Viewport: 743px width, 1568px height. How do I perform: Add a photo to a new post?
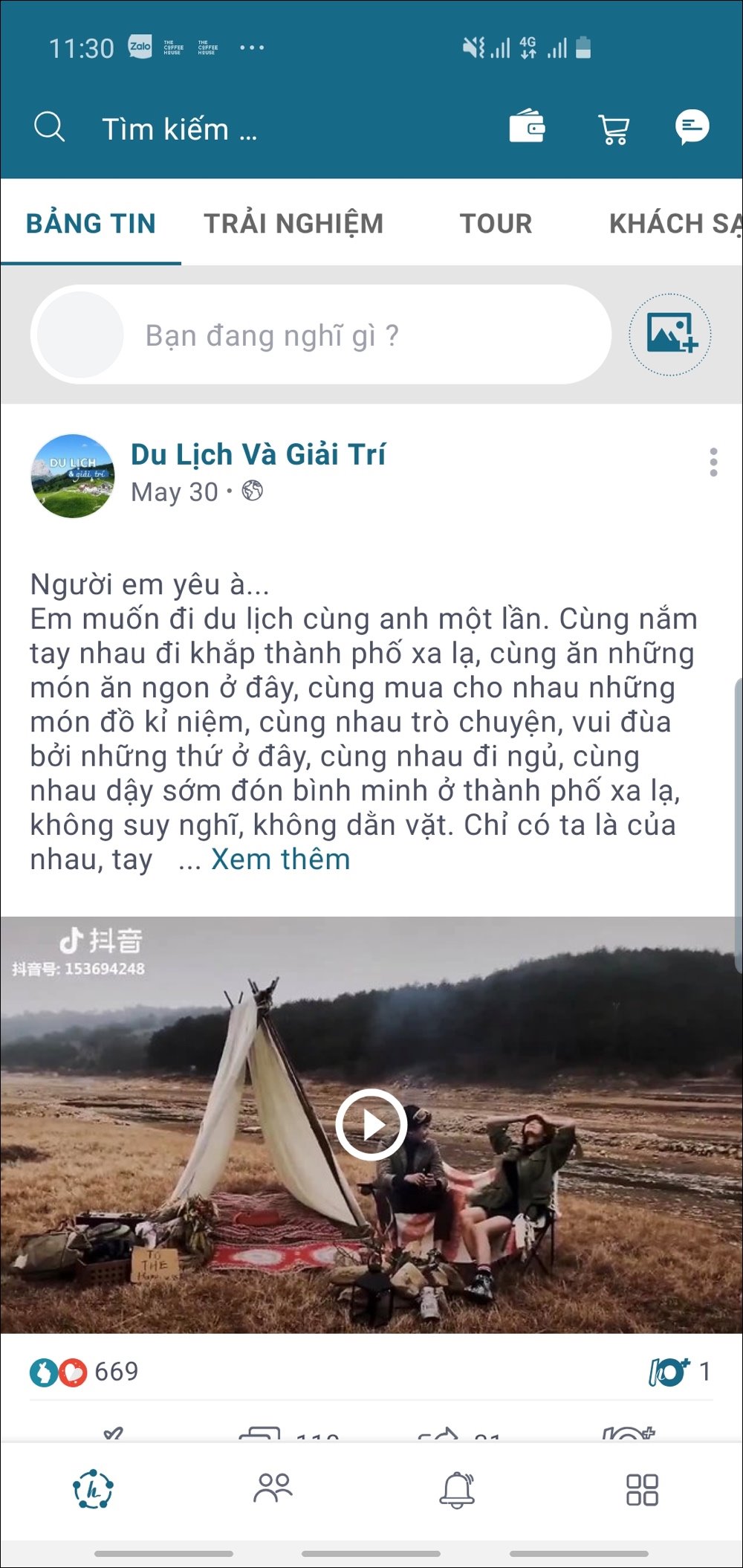click(x=670, y=335)
